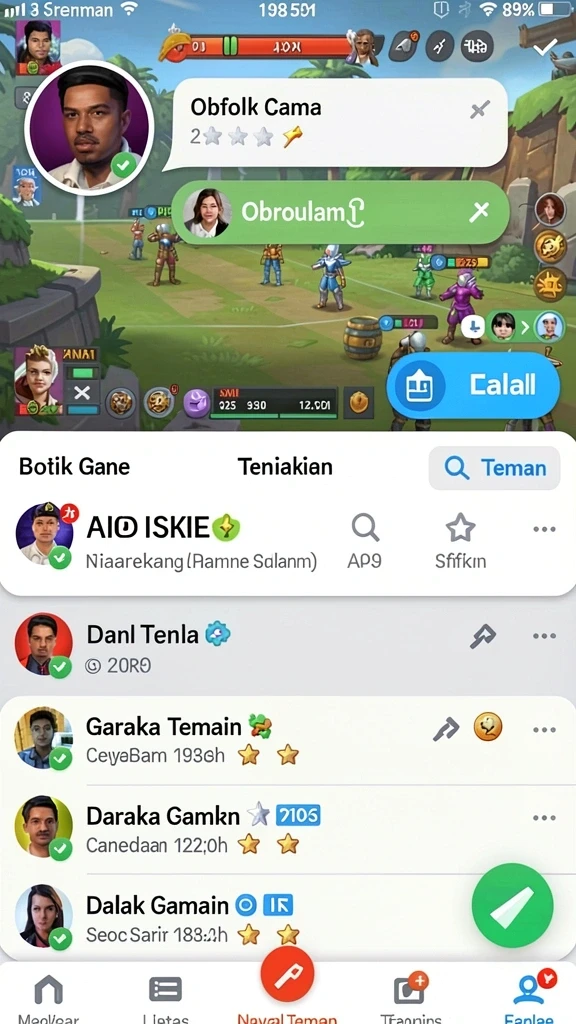This screenshot has height=1024, width=576.
Task: Dismiss the Obfolk Cama notification bubble
Action: [x=480, y=110]
